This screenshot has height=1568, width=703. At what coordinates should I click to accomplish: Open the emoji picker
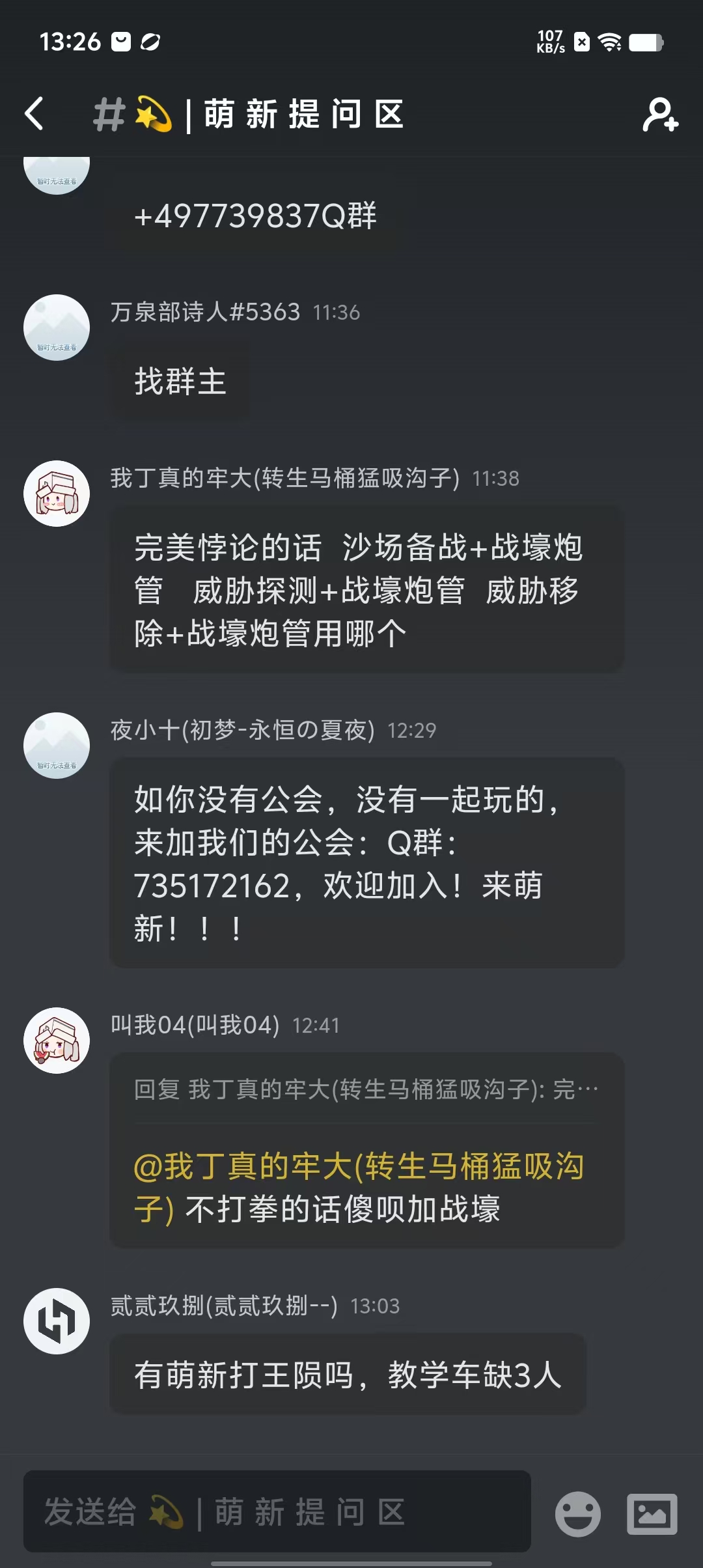[x=577, y=1513]
